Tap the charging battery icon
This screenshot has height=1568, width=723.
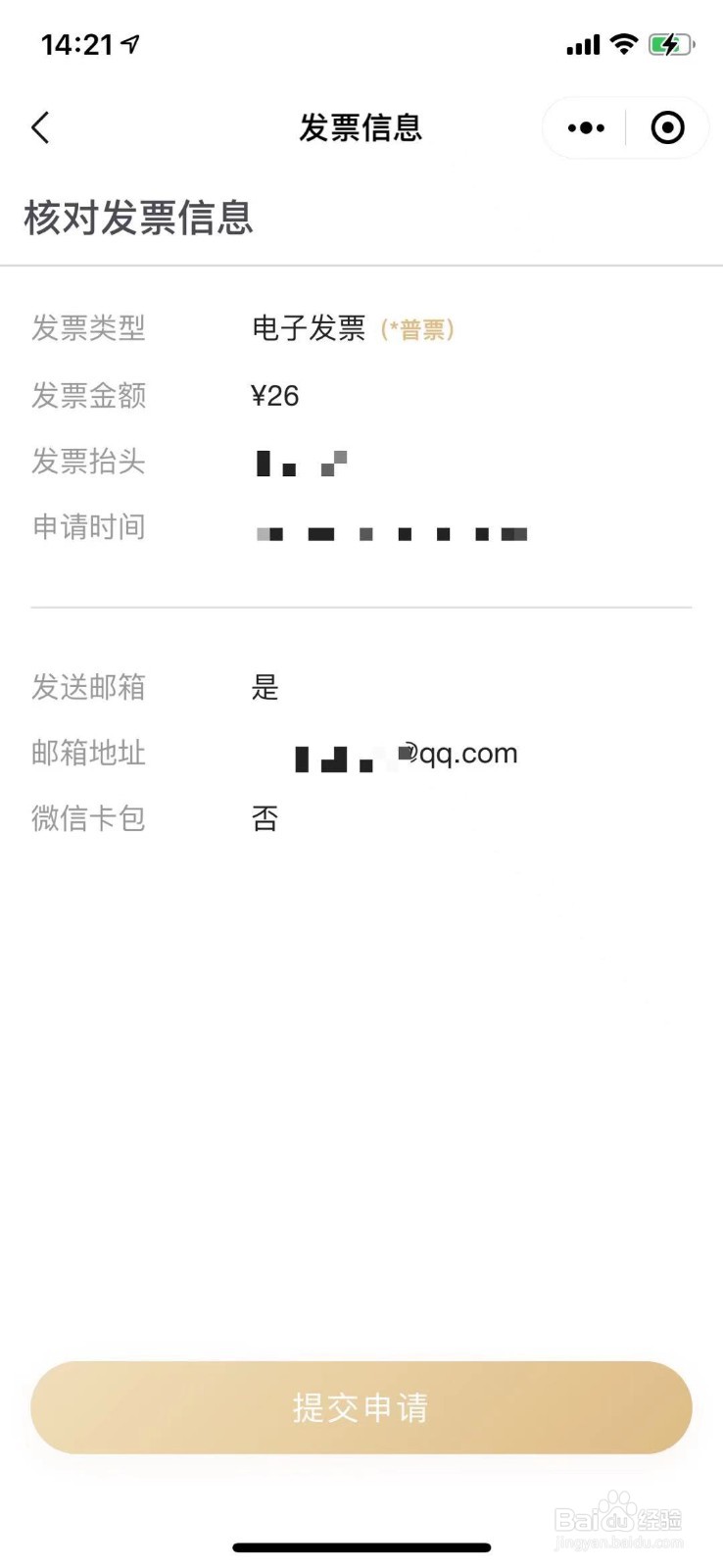click(x=671, y=43)
